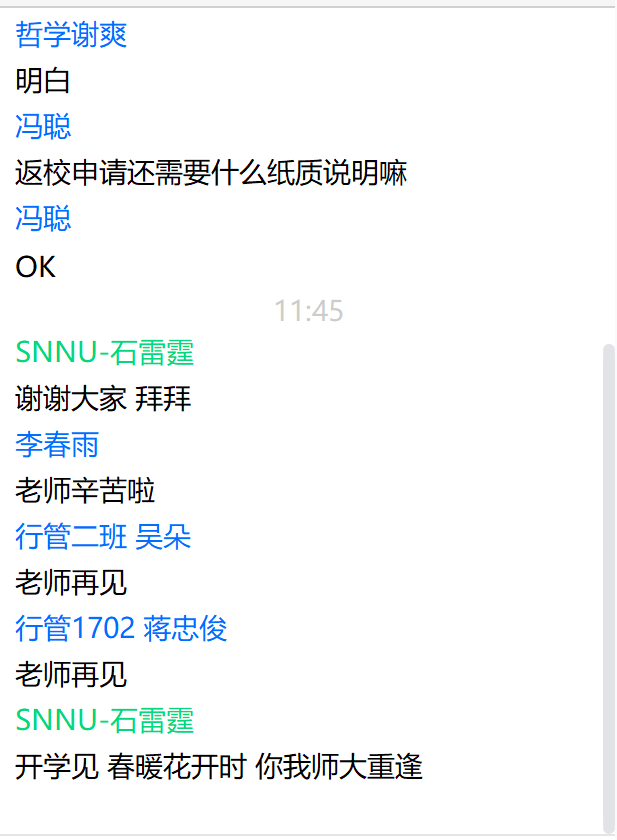Tap the sender name 行管1702 蒋忠俊

pos(121,628)
